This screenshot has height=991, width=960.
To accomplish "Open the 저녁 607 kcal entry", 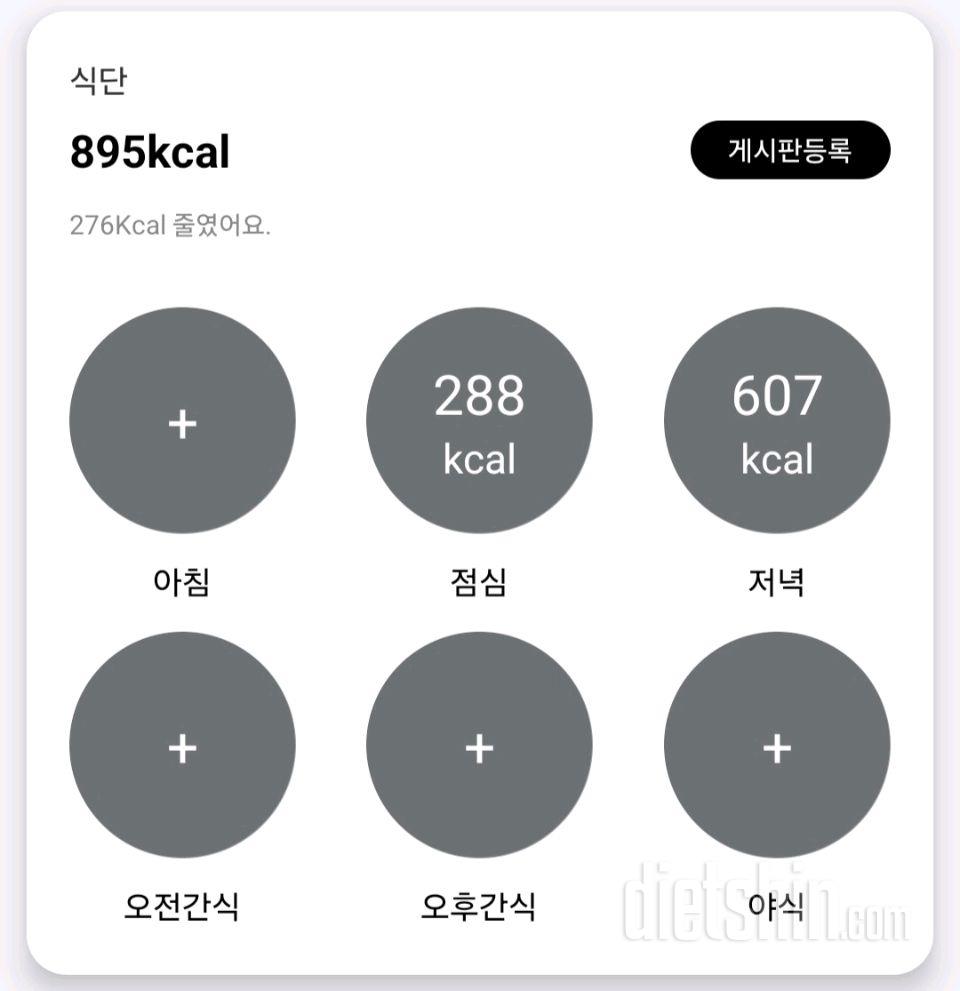I will (777, 421).
